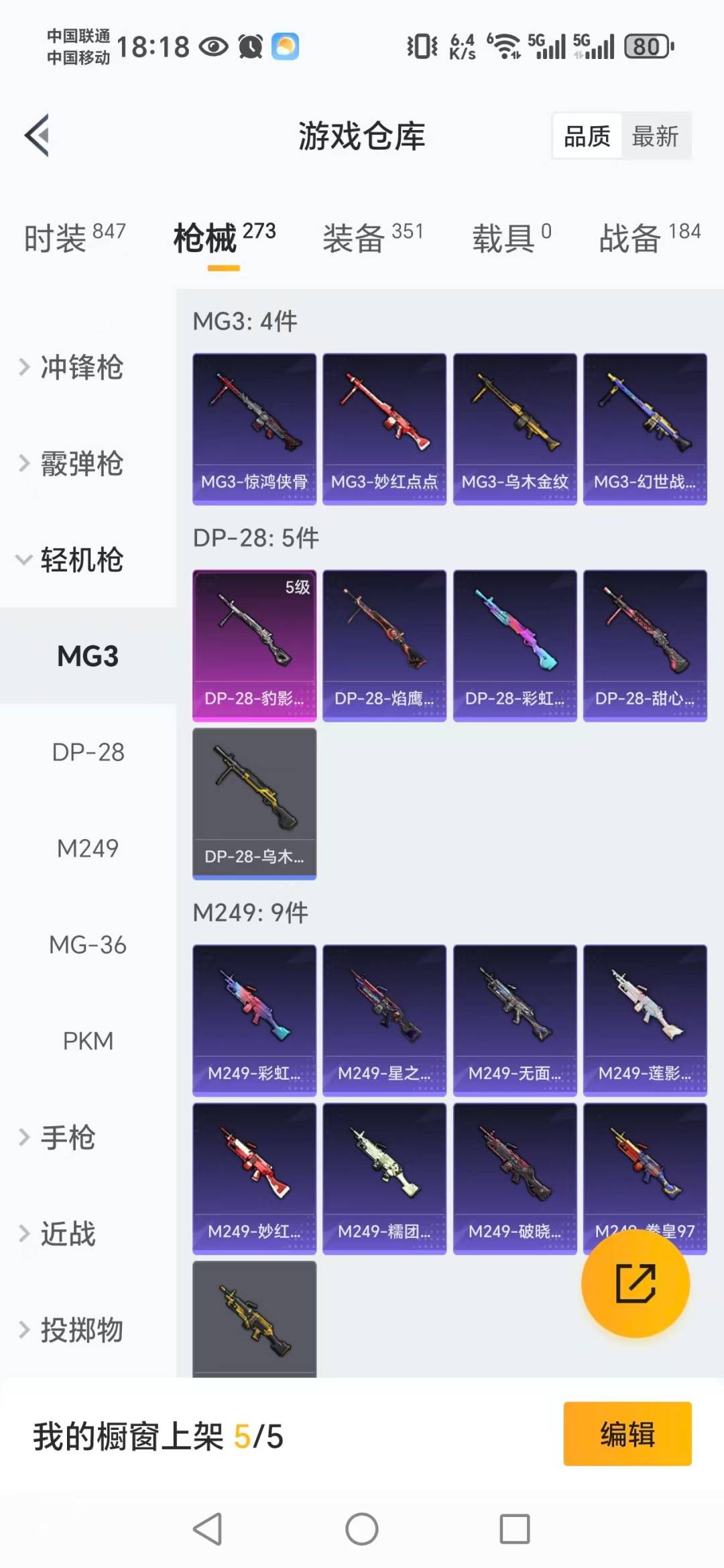Click the 编辑 button

627,1433
